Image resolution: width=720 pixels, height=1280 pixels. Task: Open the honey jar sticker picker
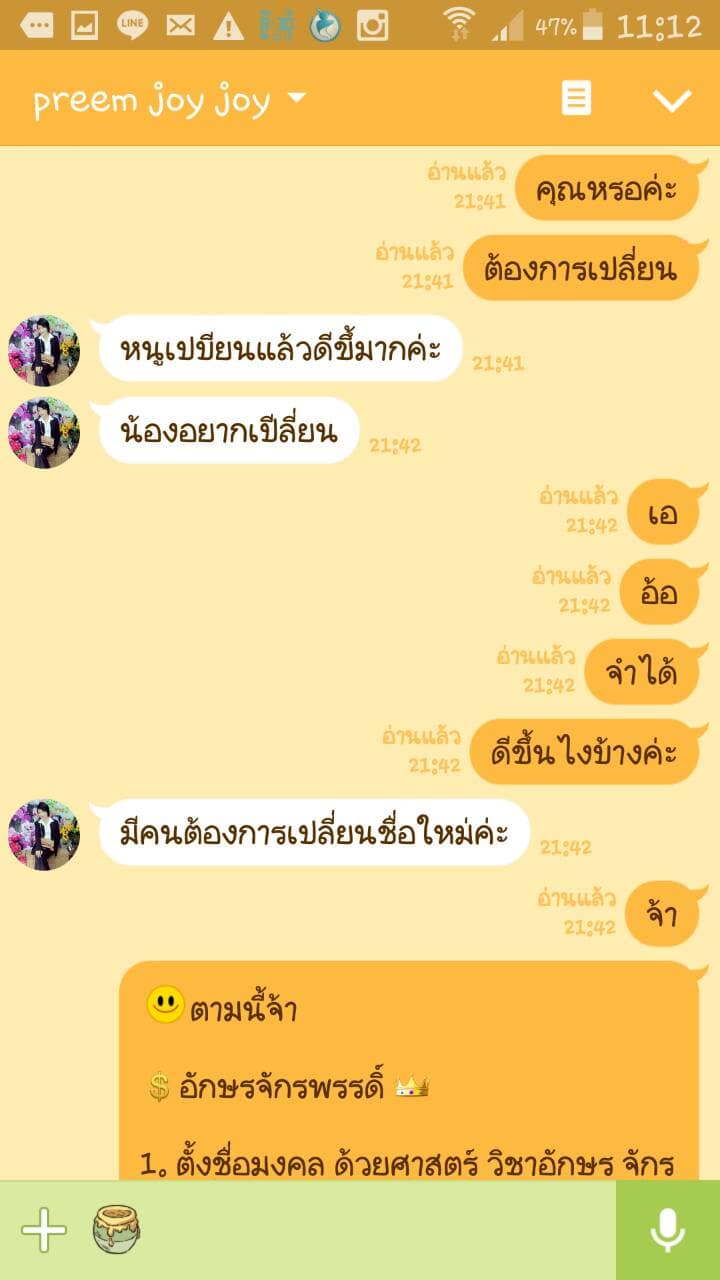[x=117, y=1230]
